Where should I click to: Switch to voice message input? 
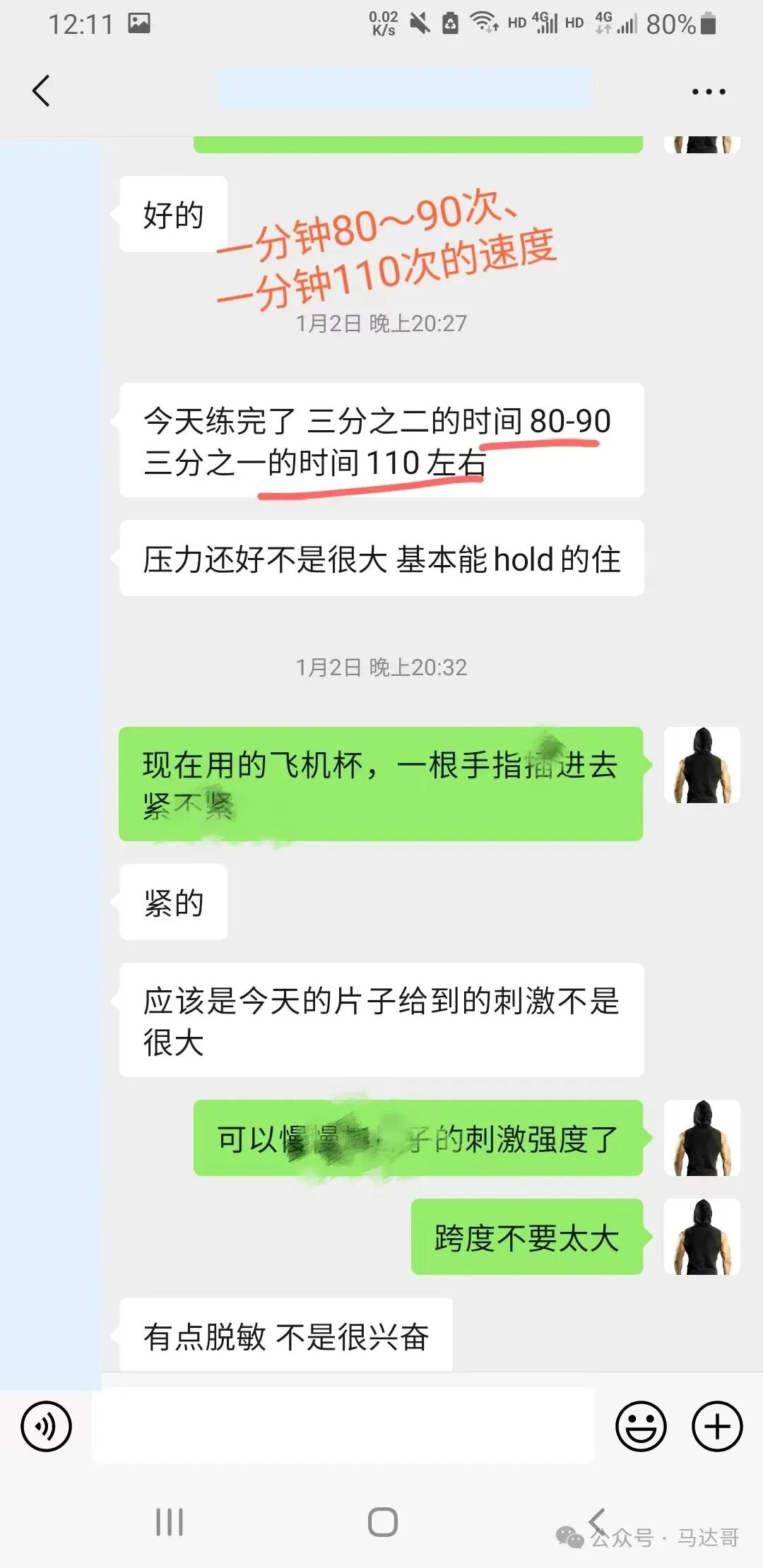click(x=47, y=1427)
